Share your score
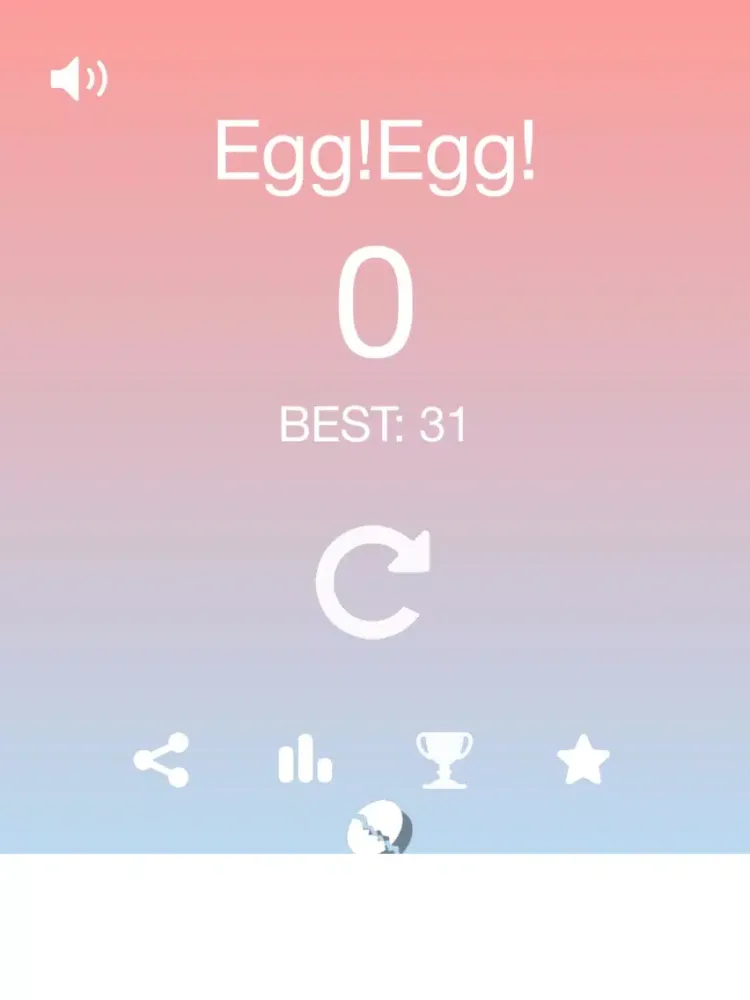The image size is (750, 1000). click(162, 760)
